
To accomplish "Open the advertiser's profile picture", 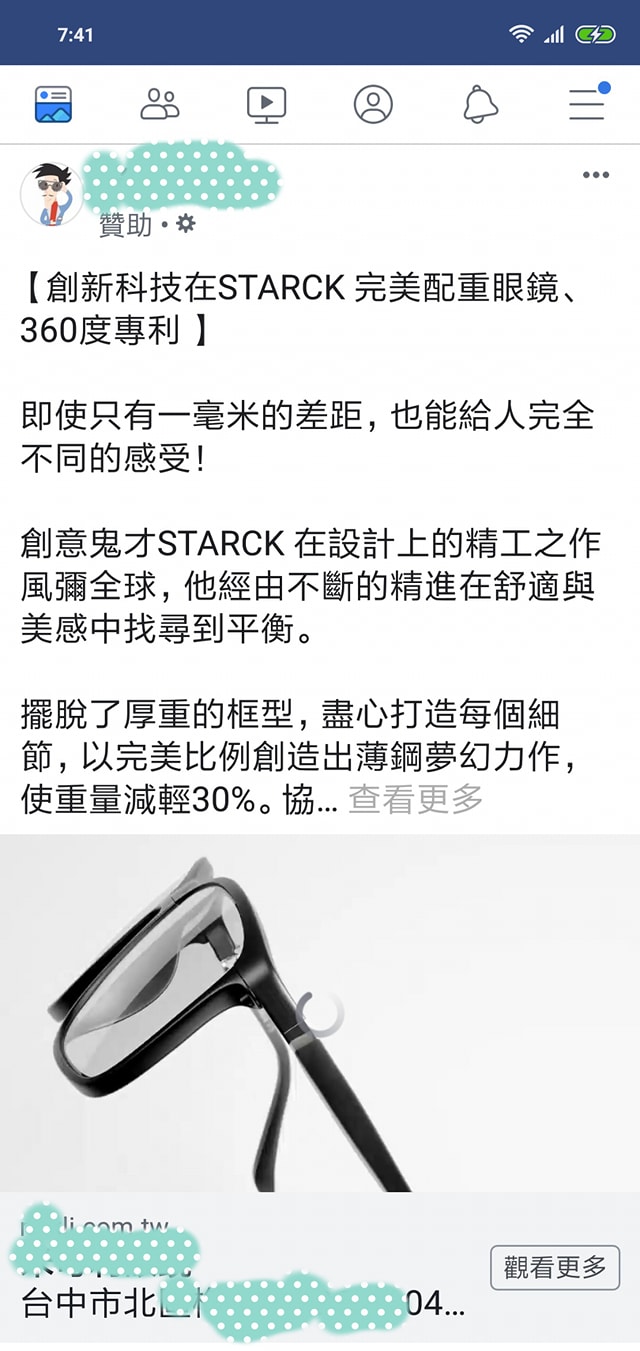I will (x=52, y=194).
